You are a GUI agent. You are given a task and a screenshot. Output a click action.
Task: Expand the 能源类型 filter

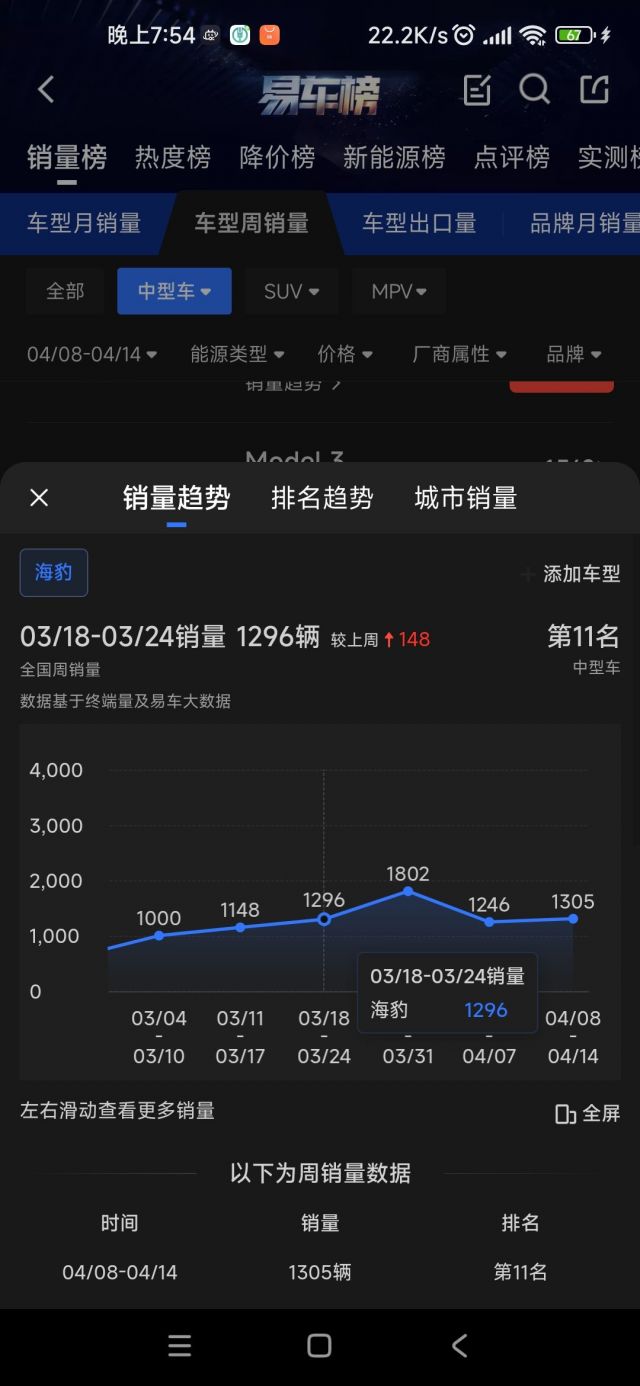pos(237,354)
